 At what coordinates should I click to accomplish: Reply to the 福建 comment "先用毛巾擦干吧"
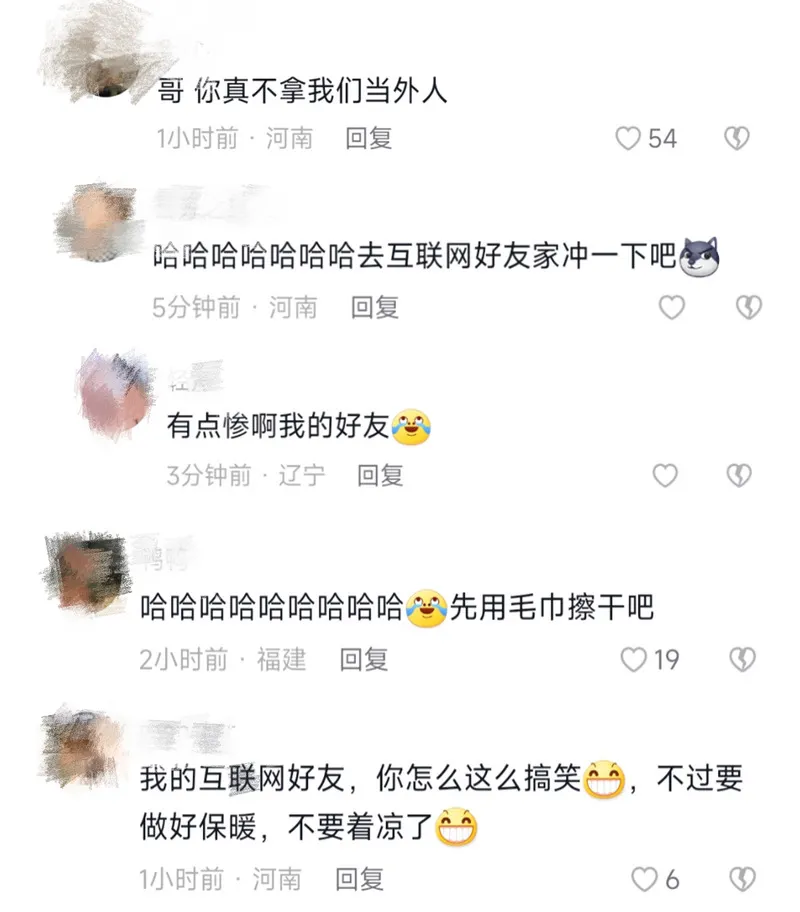(364, 659)
